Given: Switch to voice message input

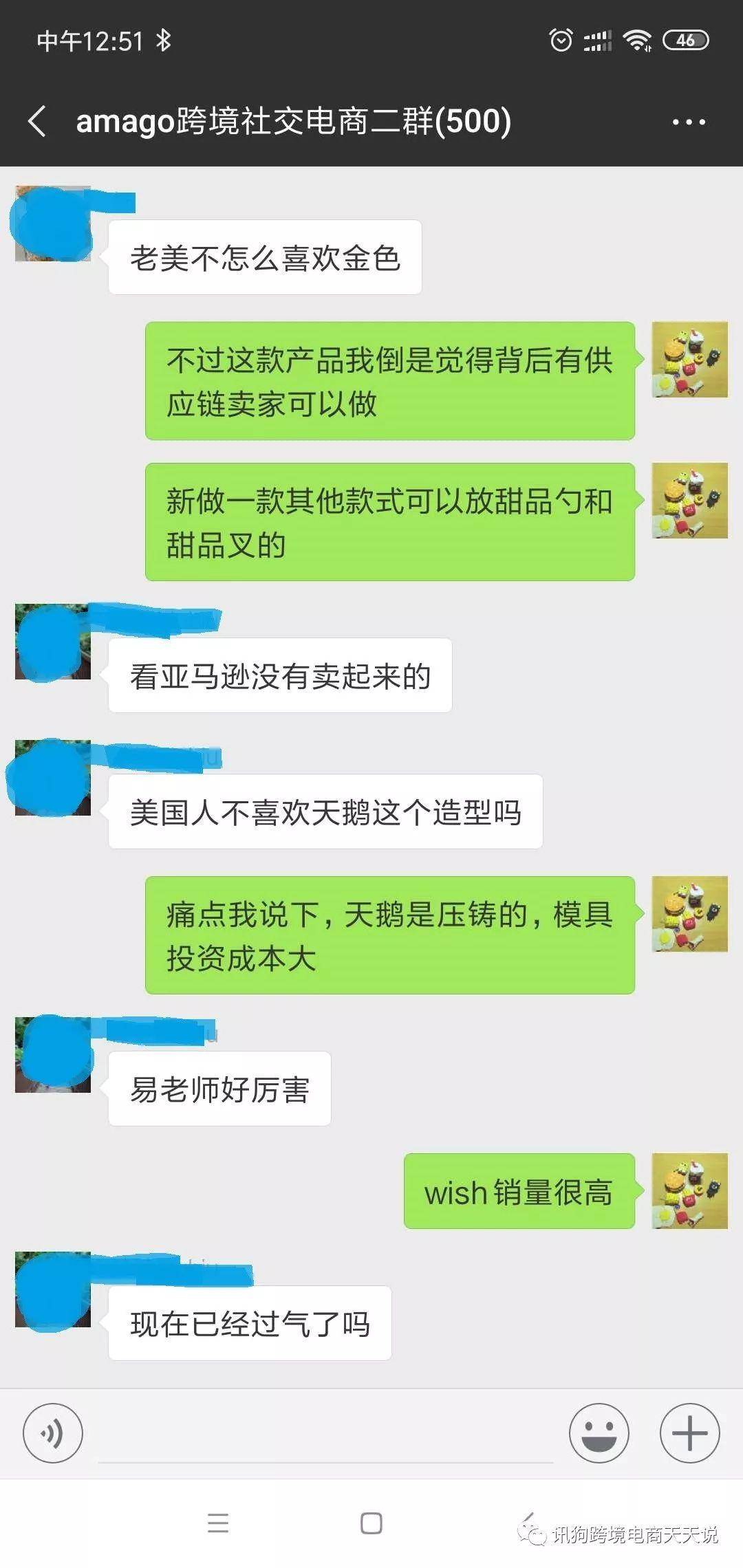Looking at the screenshot, I should pyautogui.click(x=53, y=1433).
